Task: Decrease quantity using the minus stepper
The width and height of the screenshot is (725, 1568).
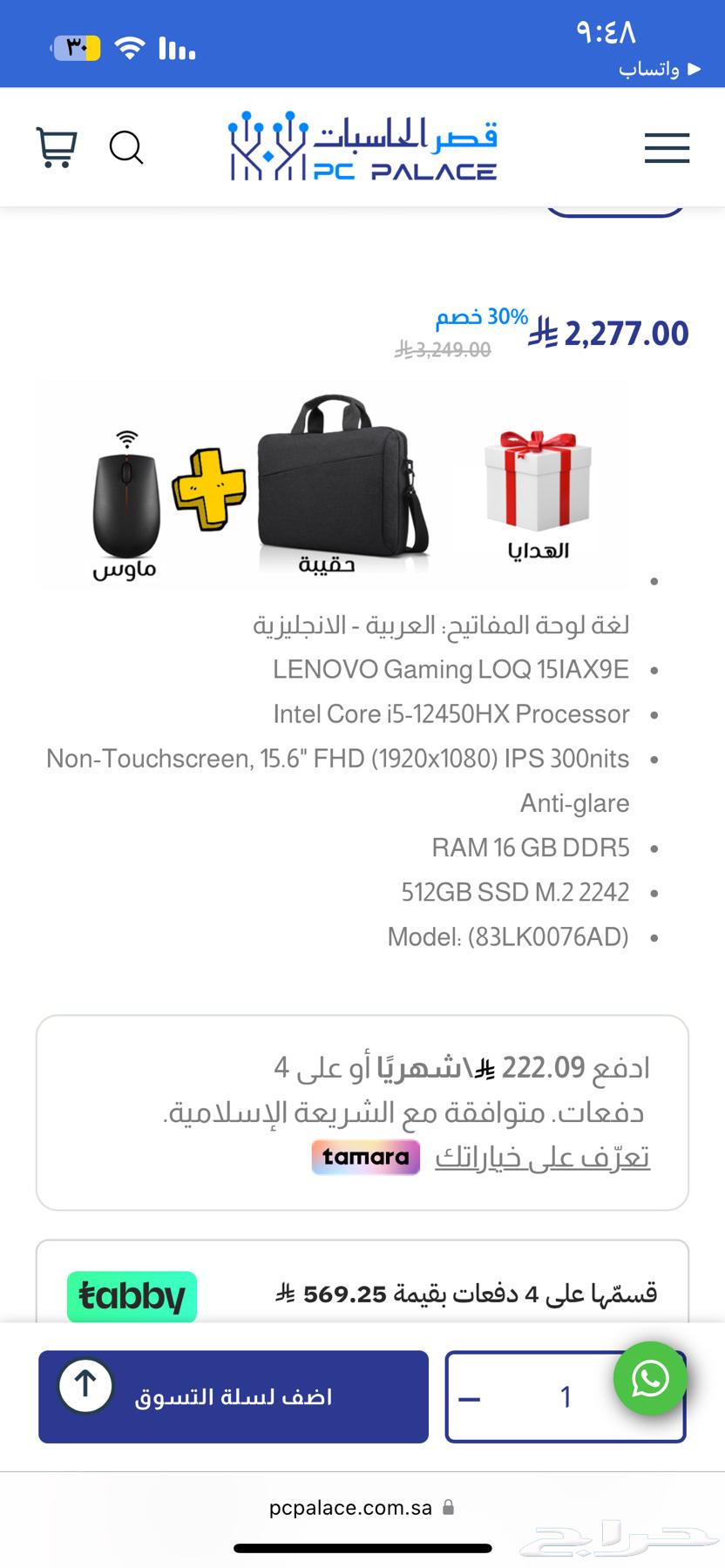Action: [x=468, y=1397]
